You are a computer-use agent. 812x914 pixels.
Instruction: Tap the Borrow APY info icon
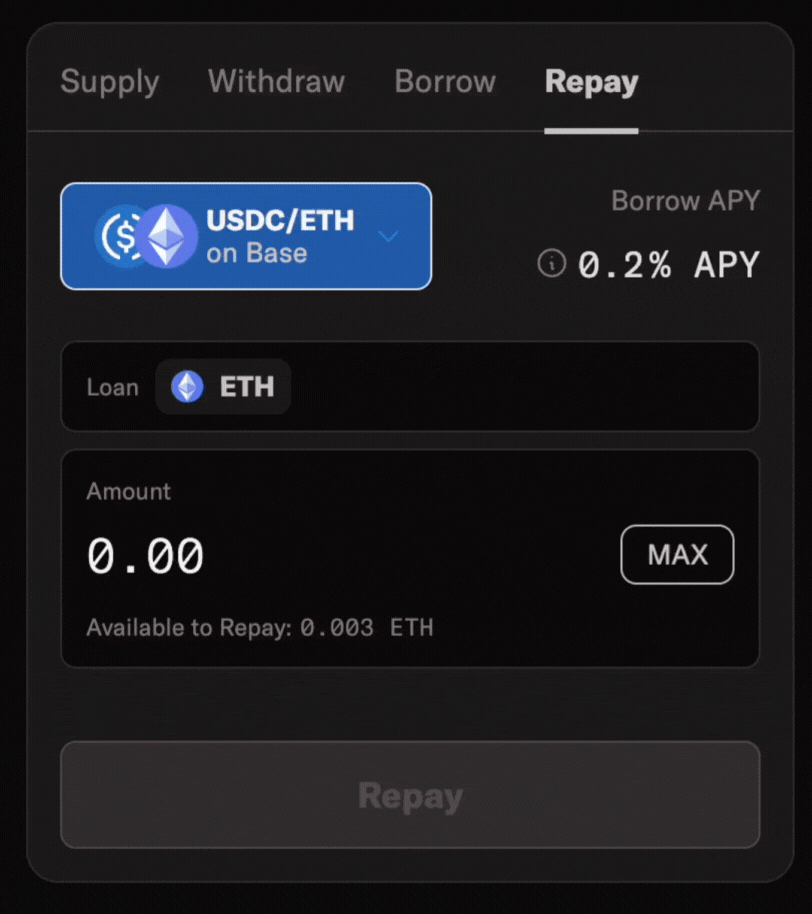click(x=551, y=264)
